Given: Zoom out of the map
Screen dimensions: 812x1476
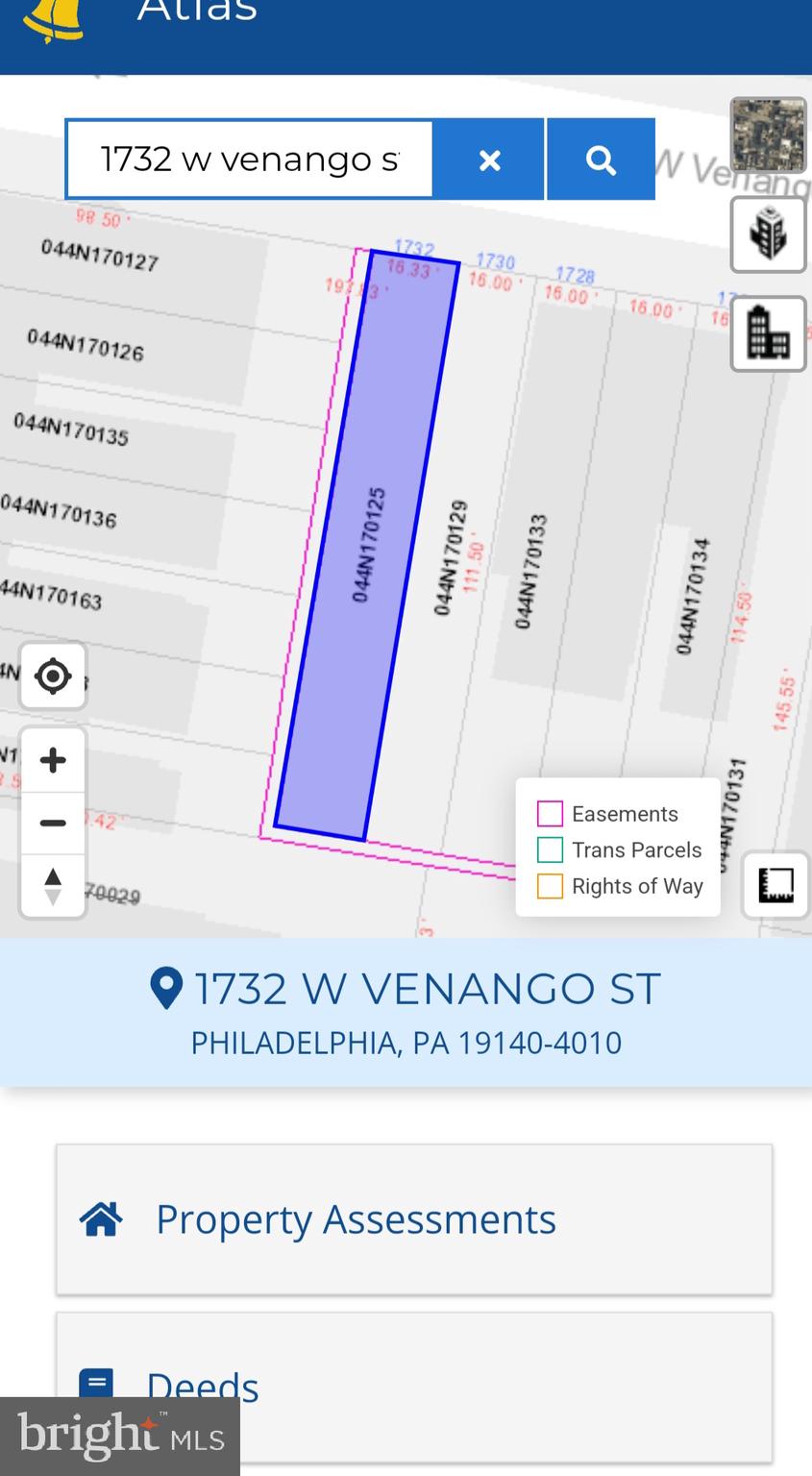Looking at the screenshot, I should tap(53, 824).
